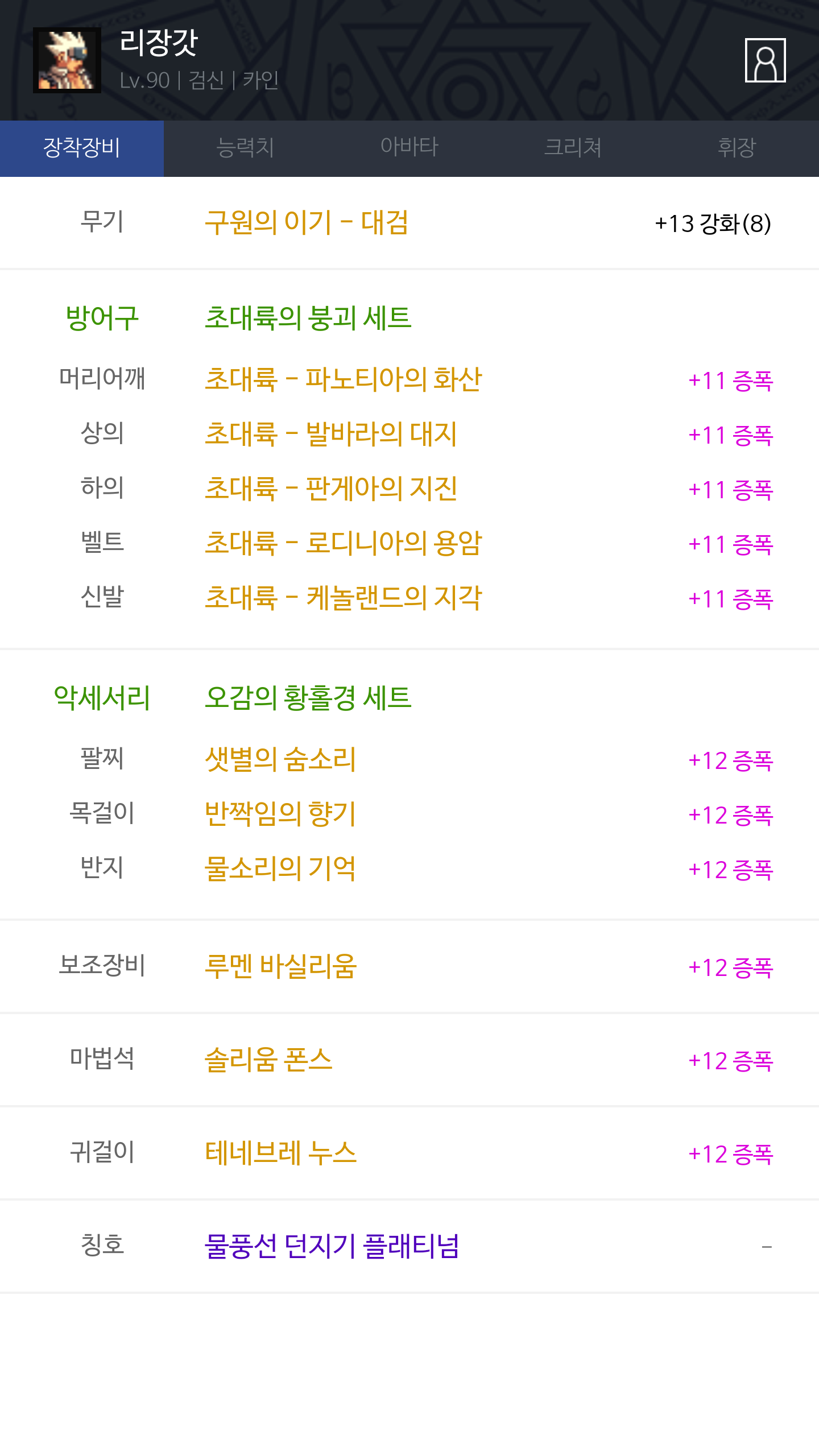819x1456 pixels.
Task: Open the 아바타 tab
Action: click(x=409, y=148)
